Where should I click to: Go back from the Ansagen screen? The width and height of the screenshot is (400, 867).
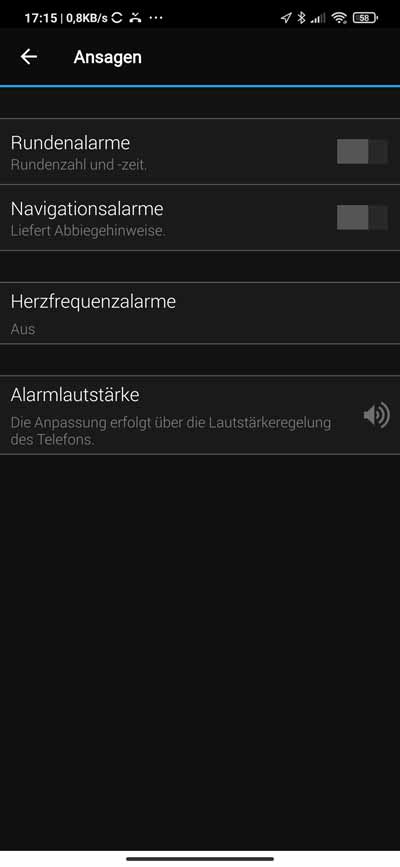tap(28, 57)
